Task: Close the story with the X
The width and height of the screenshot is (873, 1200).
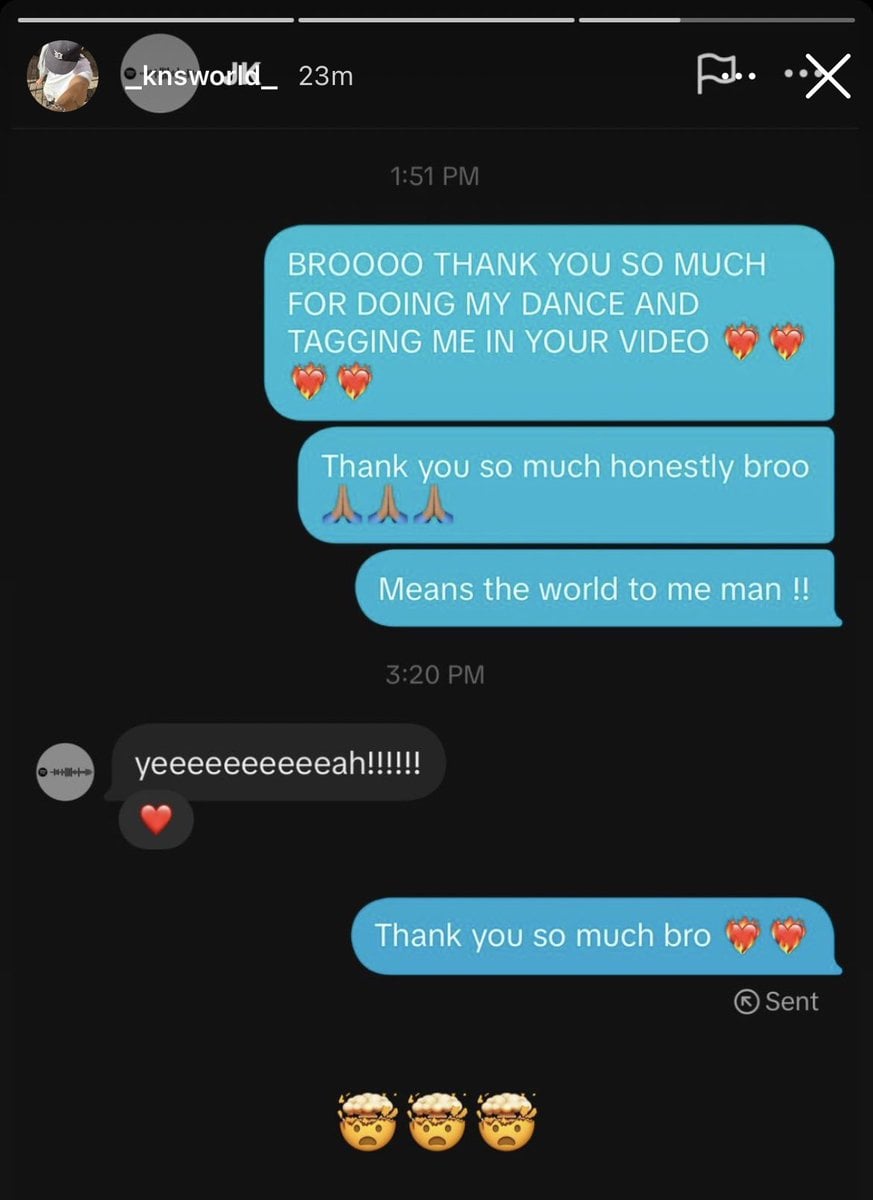Action: 828,76
